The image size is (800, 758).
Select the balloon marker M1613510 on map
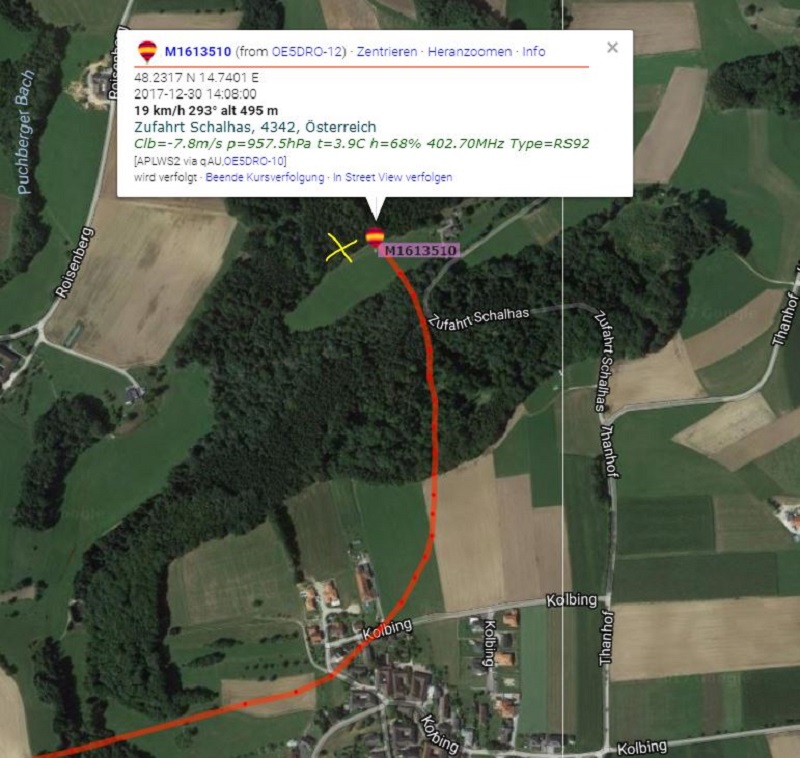pyautogui.click(x=375, y=237)
